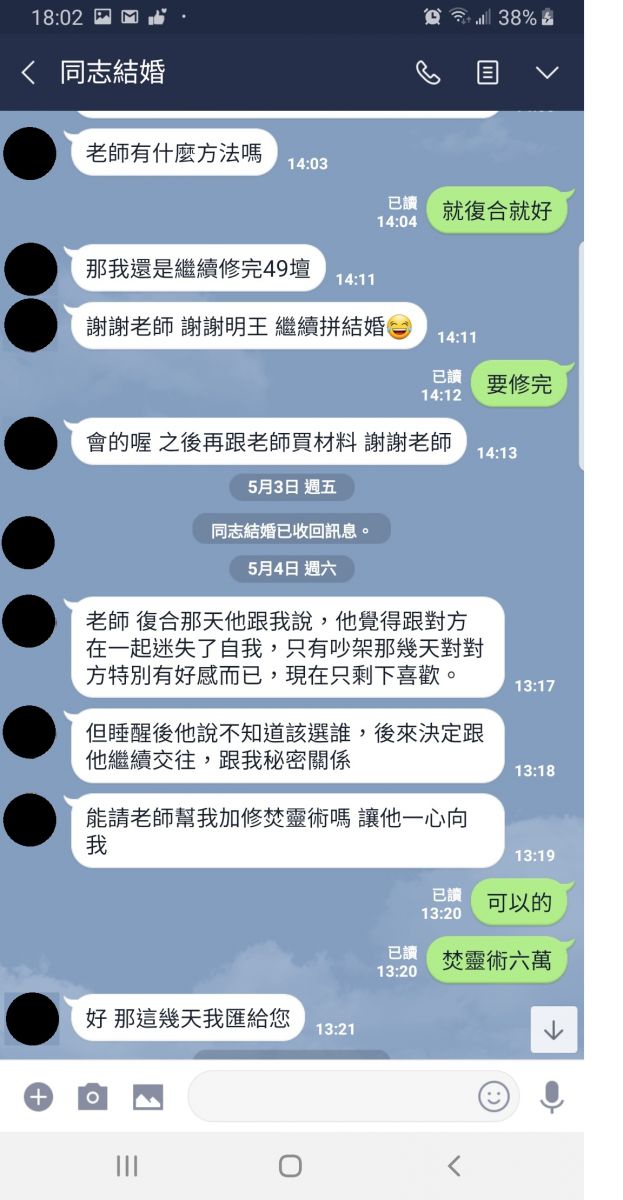Viewport: 623px width, 1200px height.
Task: Start a voice call in this chat
Action: point(428,73)
